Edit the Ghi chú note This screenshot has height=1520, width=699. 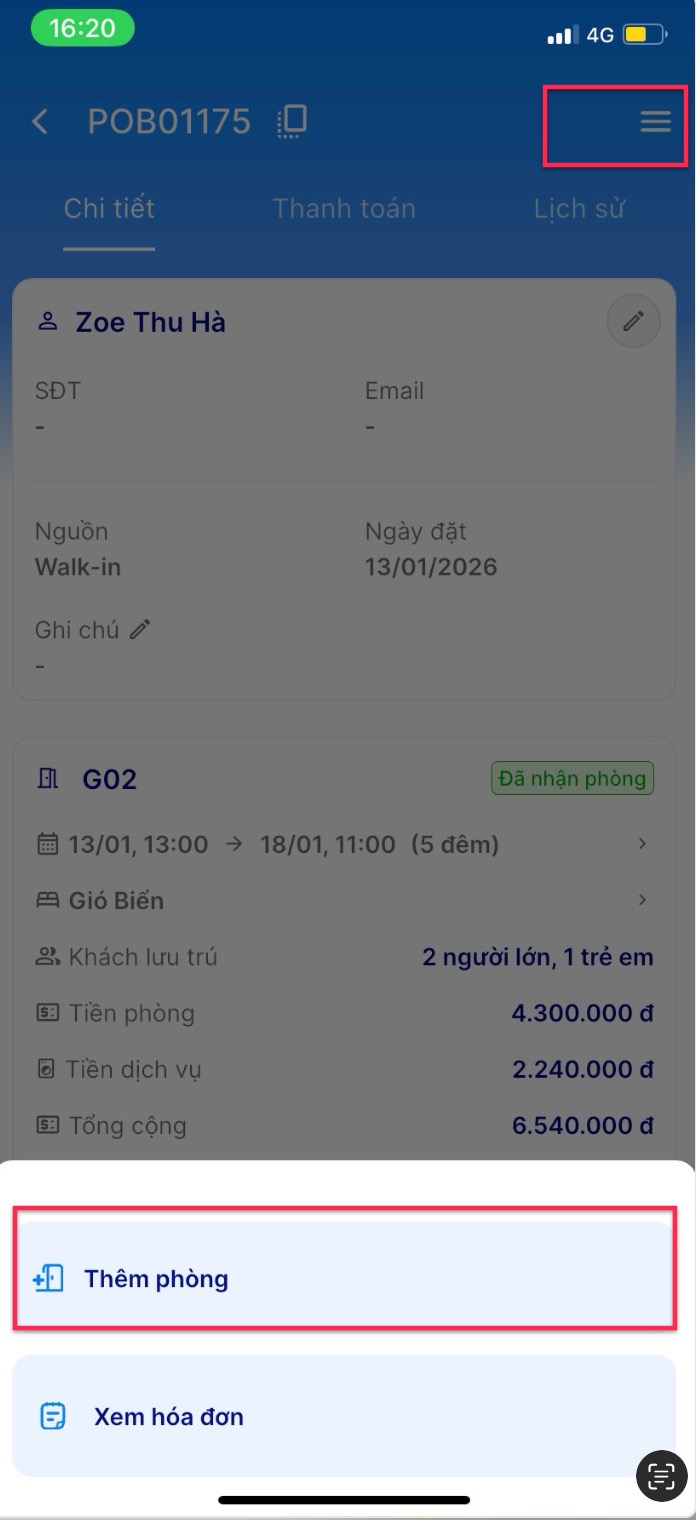pyautogui.click(x=141, y=630)
